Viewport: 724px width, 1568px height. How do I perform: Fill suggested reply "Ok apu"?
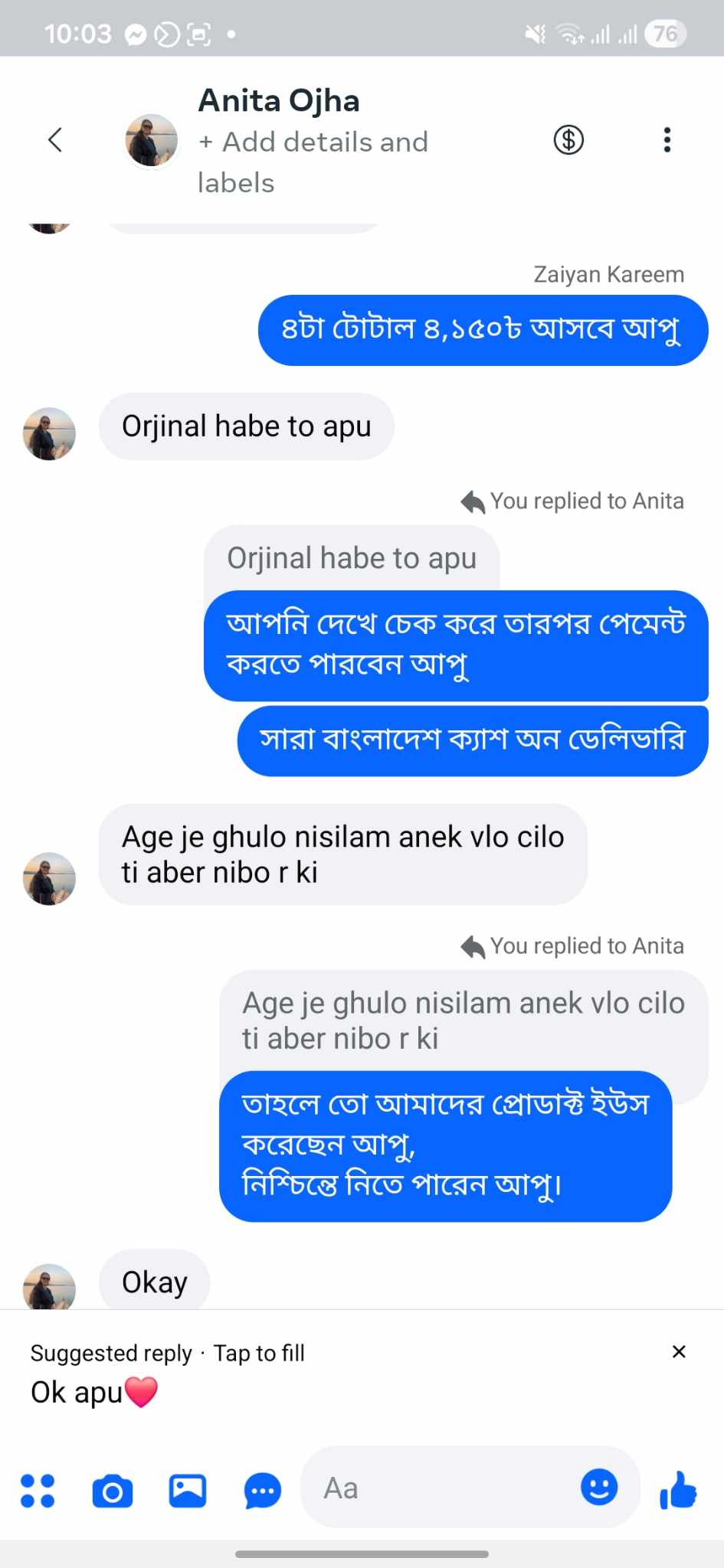[x=94, y=1392]
